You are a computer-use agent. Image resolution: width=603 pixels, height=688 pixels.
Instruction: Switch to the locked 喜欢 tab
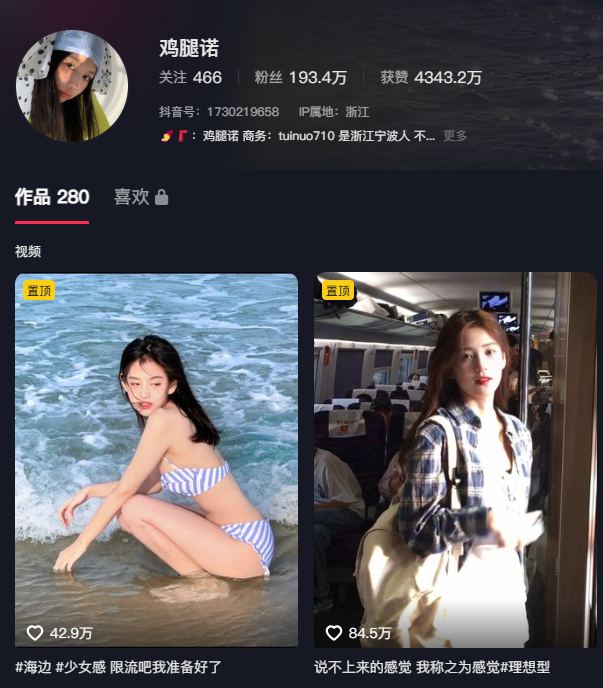(x=140, y=197)
